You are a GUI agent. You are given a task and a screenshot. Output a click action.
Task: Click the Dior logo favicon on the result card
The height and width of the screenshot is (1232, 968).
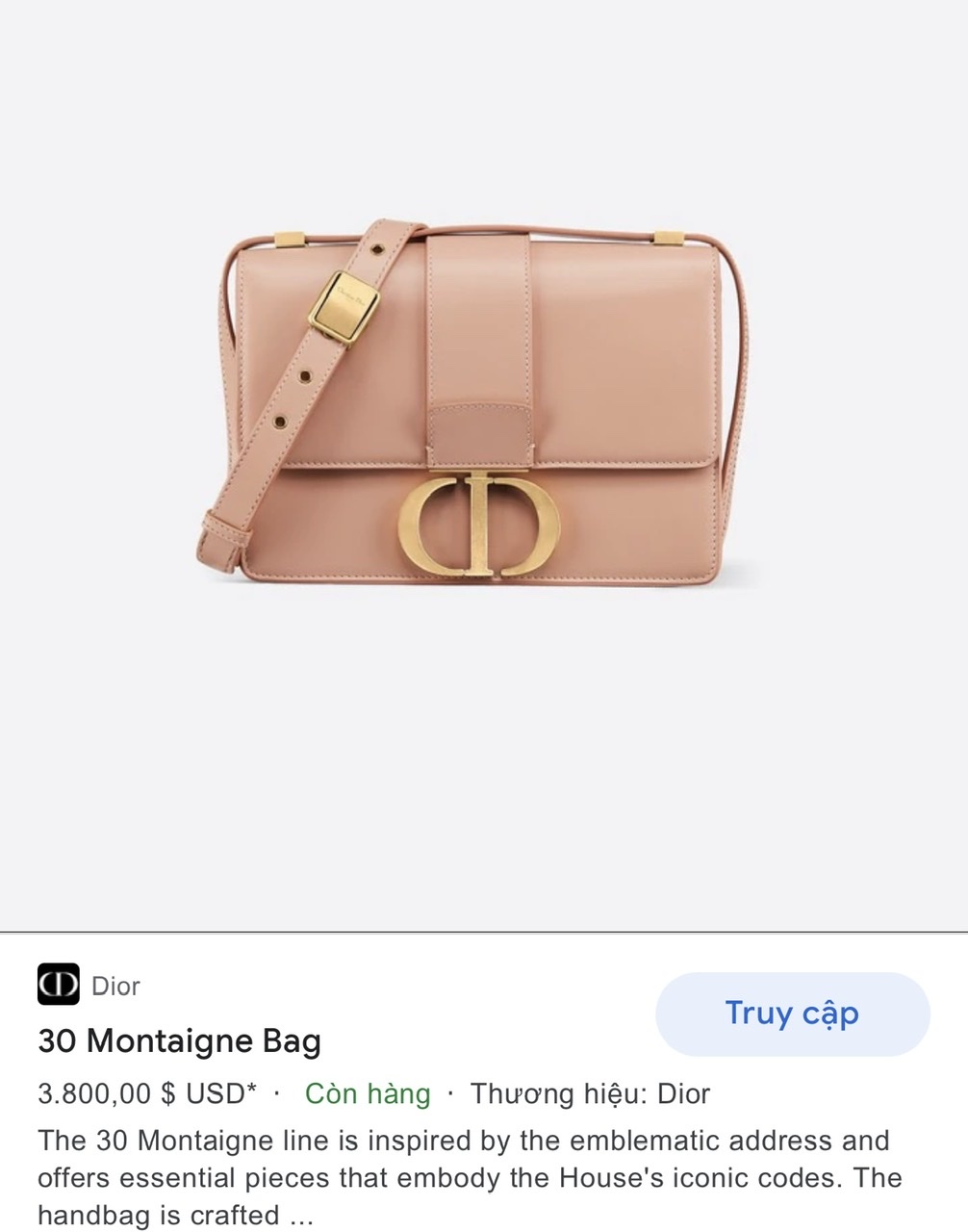57,986
